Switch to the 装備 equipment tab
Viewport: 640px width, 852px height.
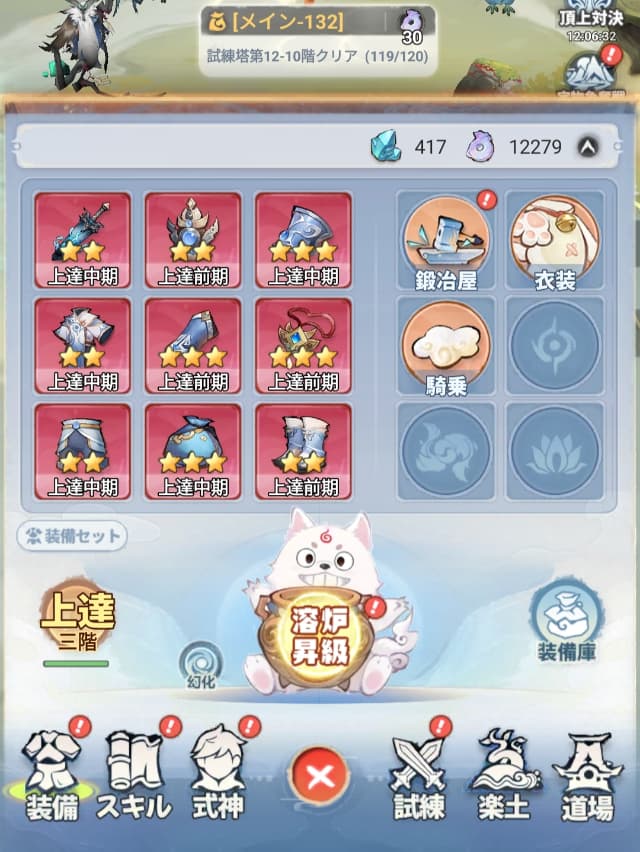tap(52, 774)
